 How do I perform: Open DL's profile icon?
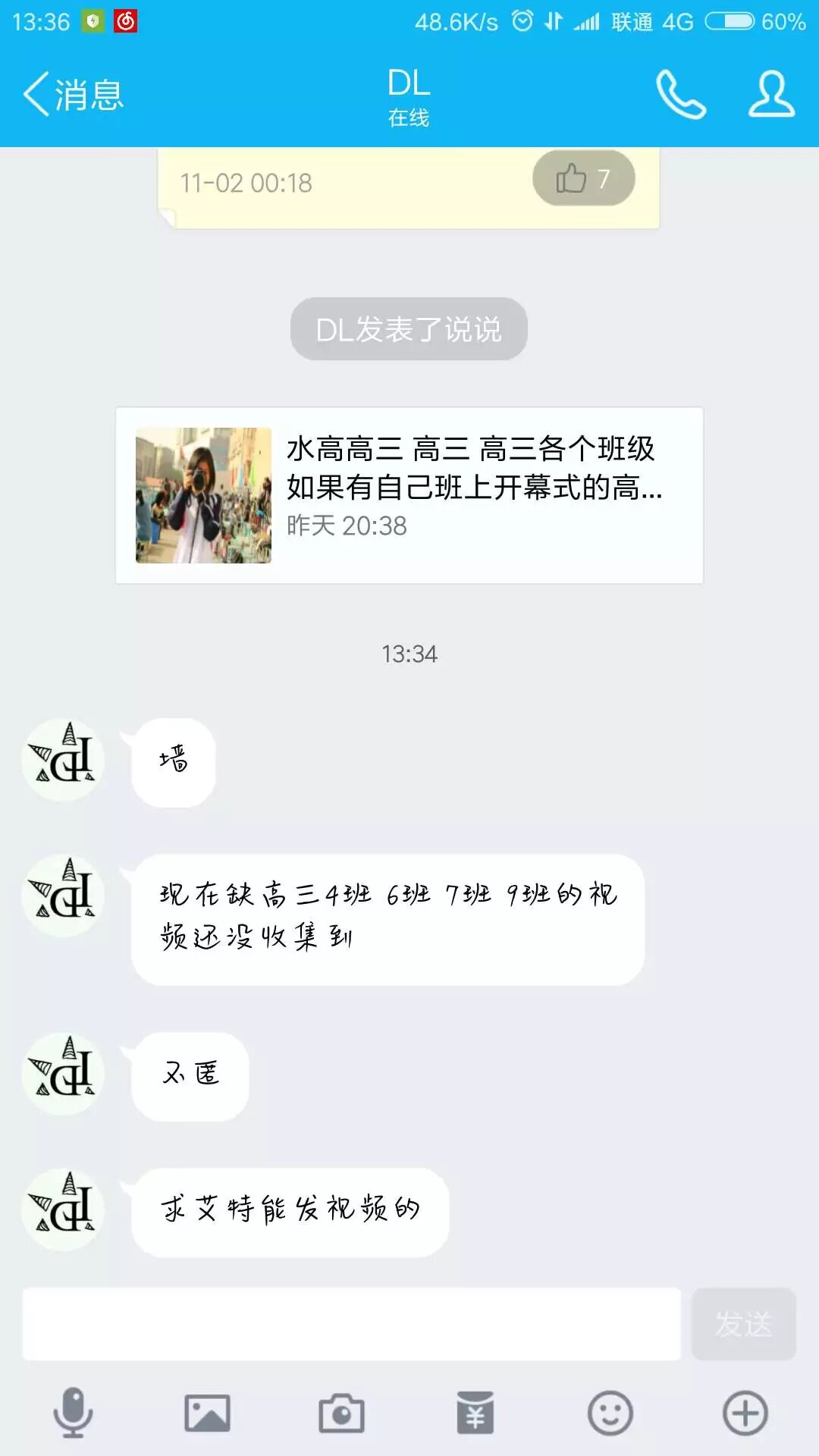tap(771, 95)
